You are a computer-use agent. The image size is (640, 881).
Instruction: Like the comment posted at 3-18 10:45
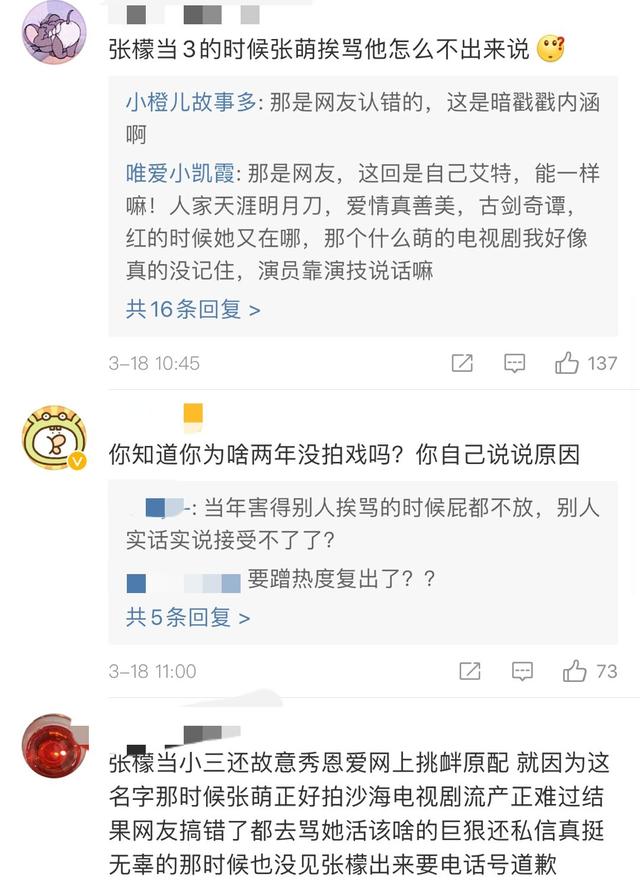568,363
